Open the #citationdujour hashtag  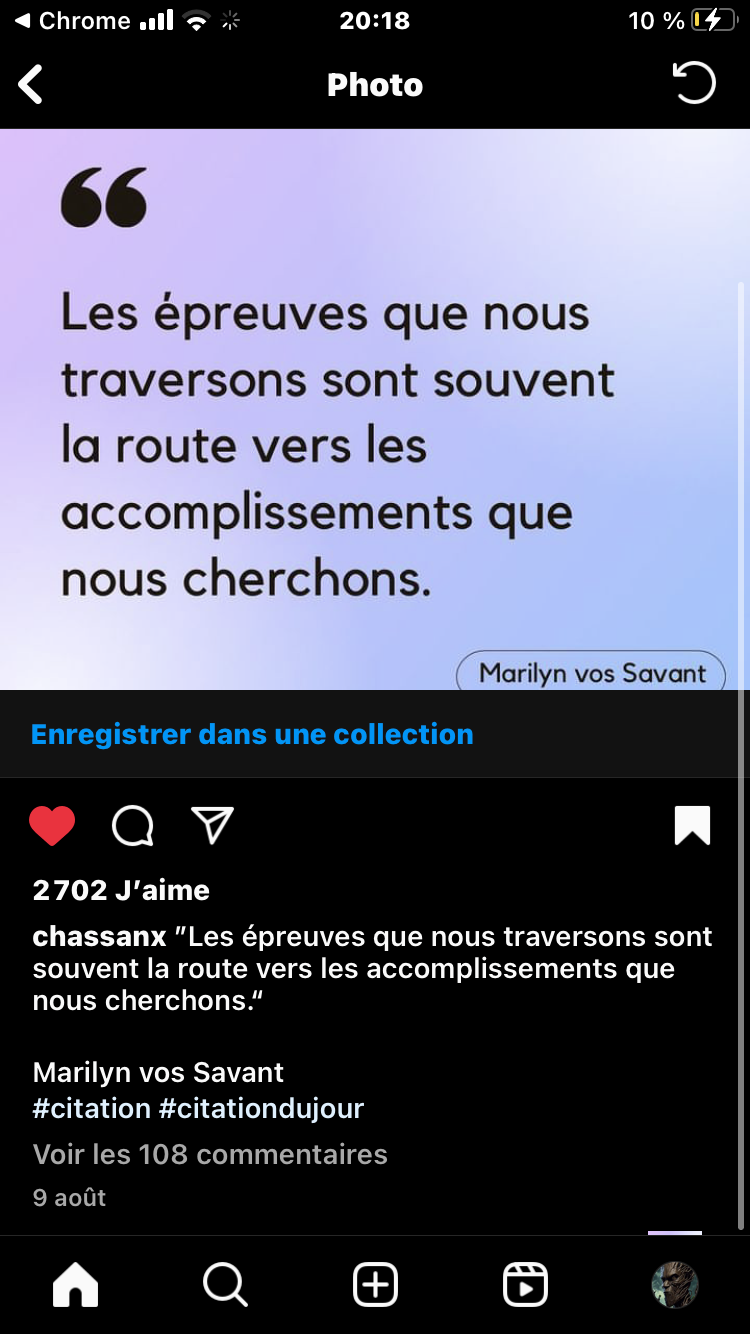tap(261, 1108)
